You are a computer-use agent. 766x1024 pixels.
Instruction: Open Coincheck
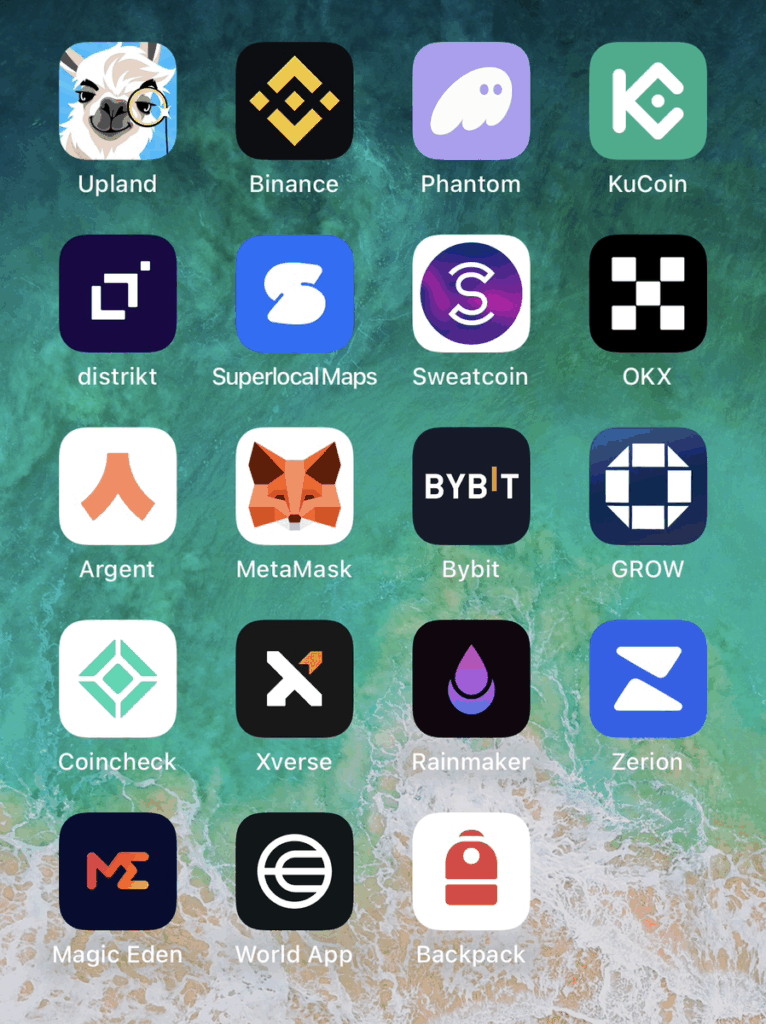[x=118, y=679]
